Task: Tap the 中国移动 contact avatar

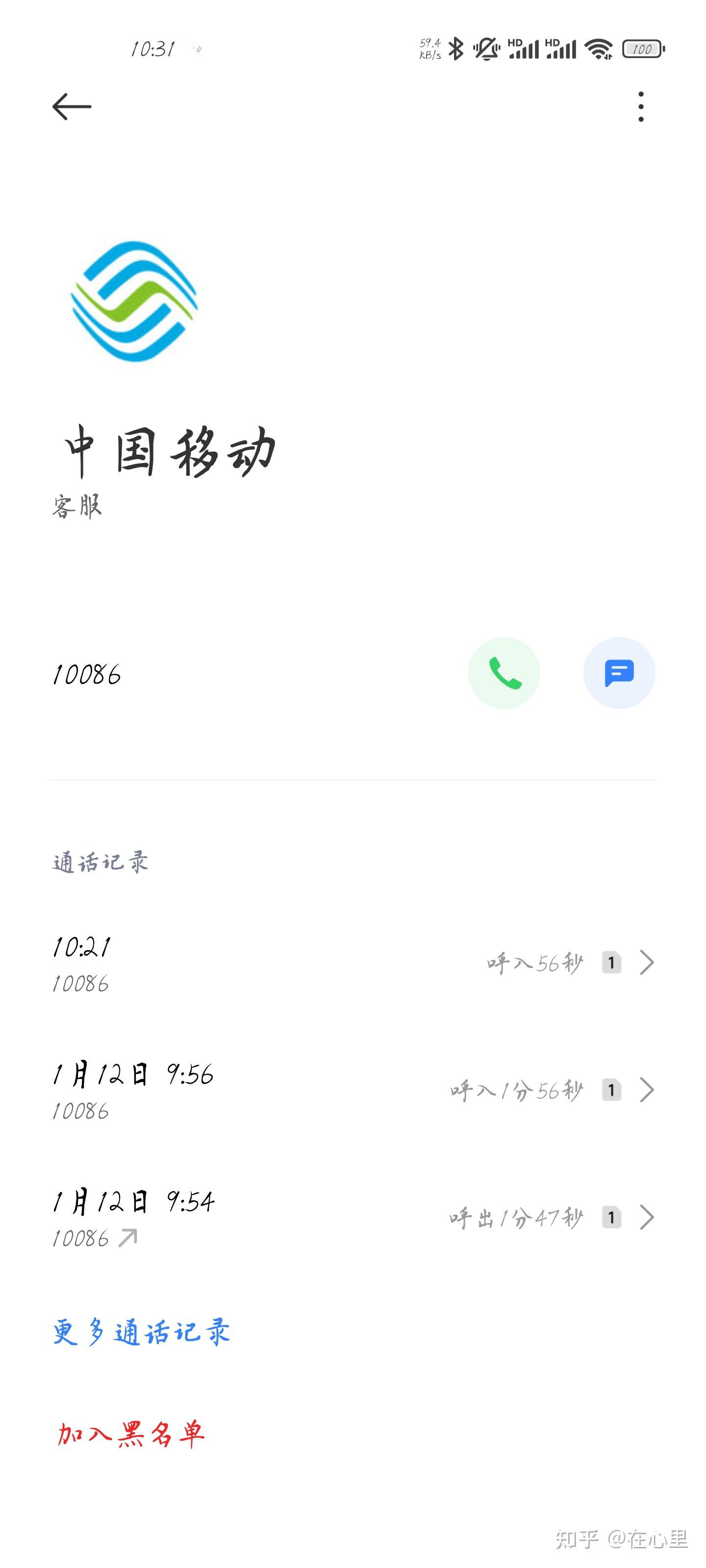Action: tap(135, 302)
